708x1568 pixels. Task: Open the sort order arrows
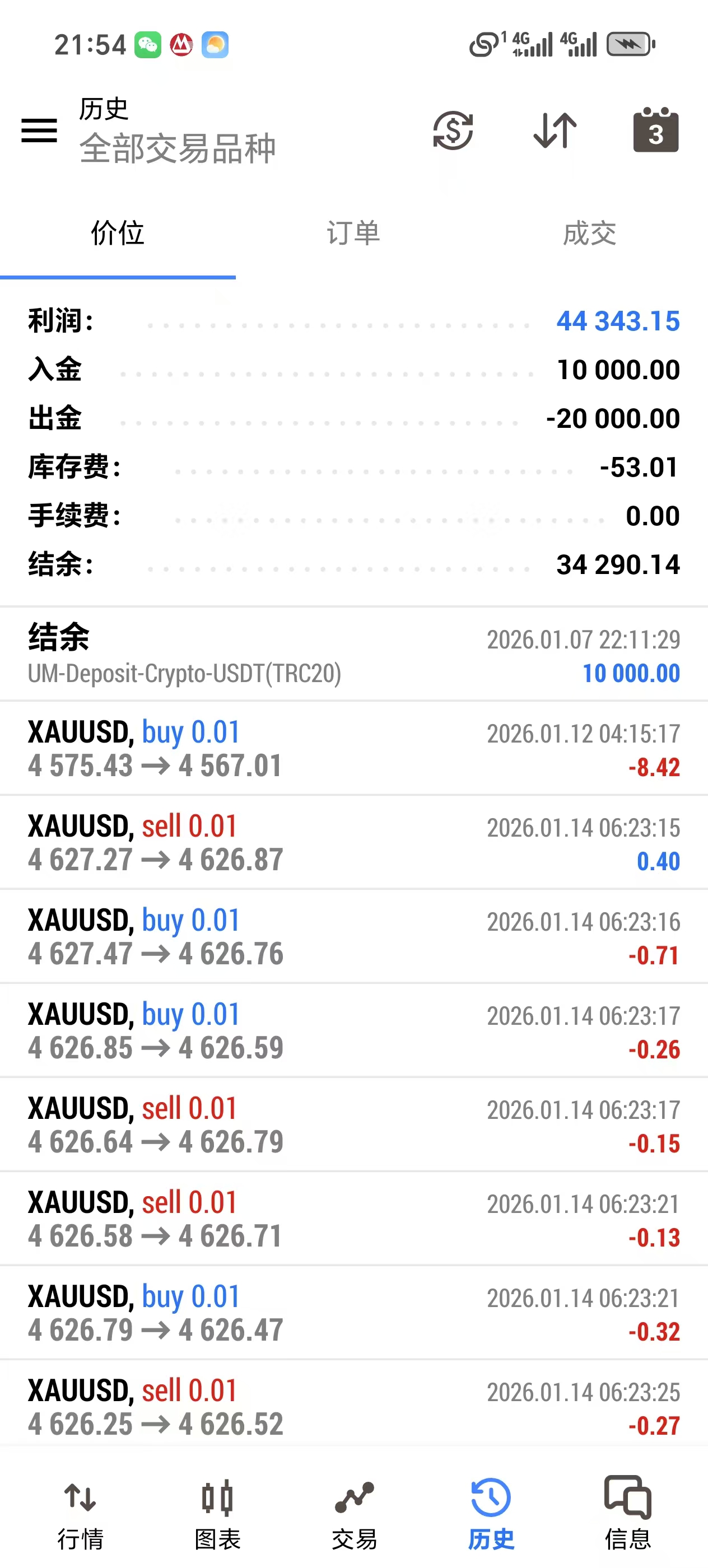pyautogui.click(x=555, y=130)
